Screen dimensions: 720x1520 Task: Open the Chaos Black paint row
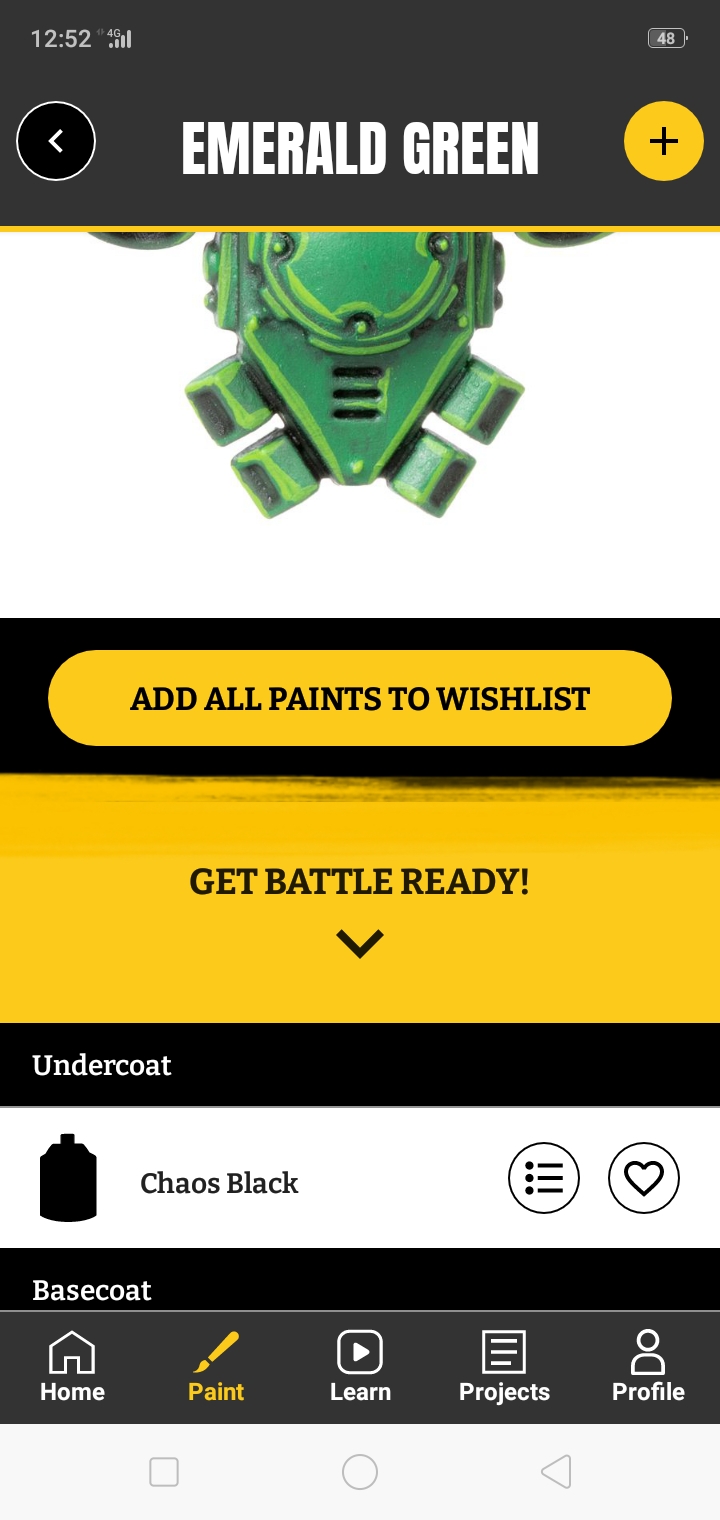click(x=360, y=1178)
